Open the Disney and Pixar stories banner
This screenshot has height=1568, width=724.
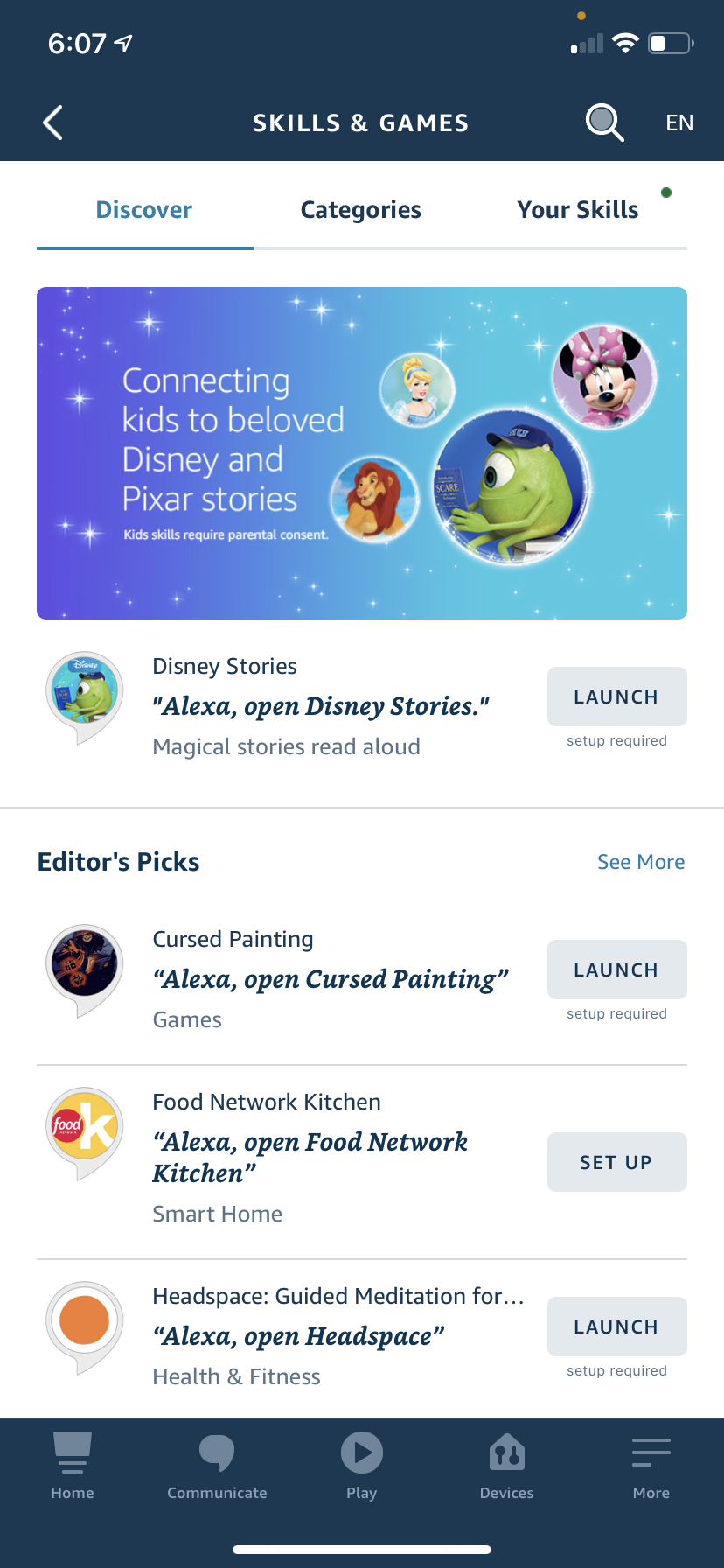361,453
